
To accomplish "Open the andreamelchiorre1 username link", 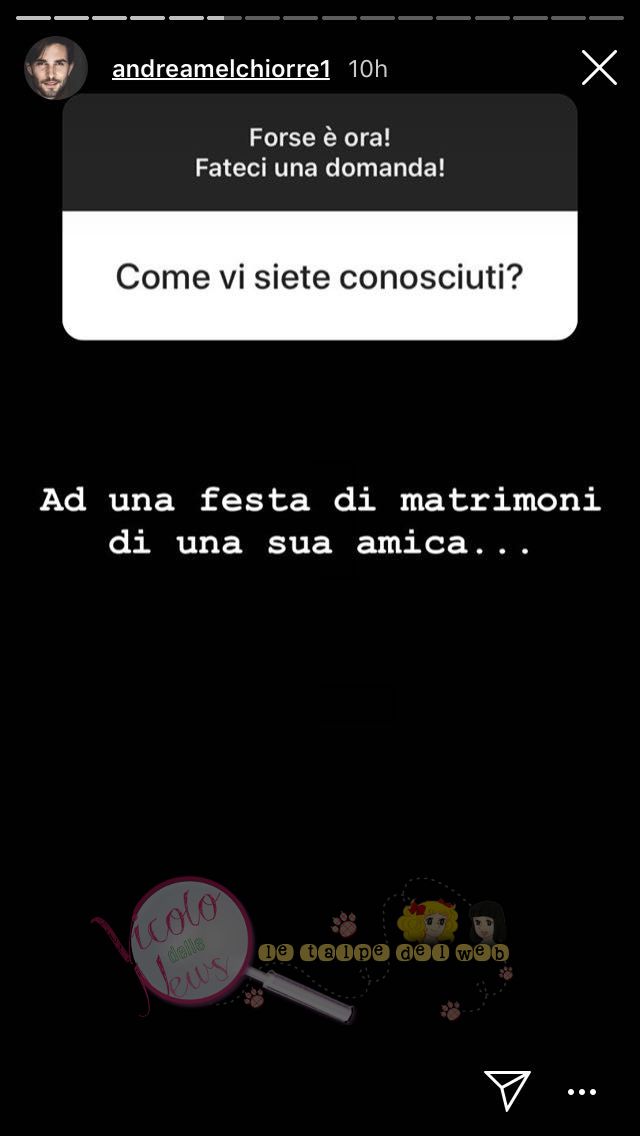I will point(220,69).
